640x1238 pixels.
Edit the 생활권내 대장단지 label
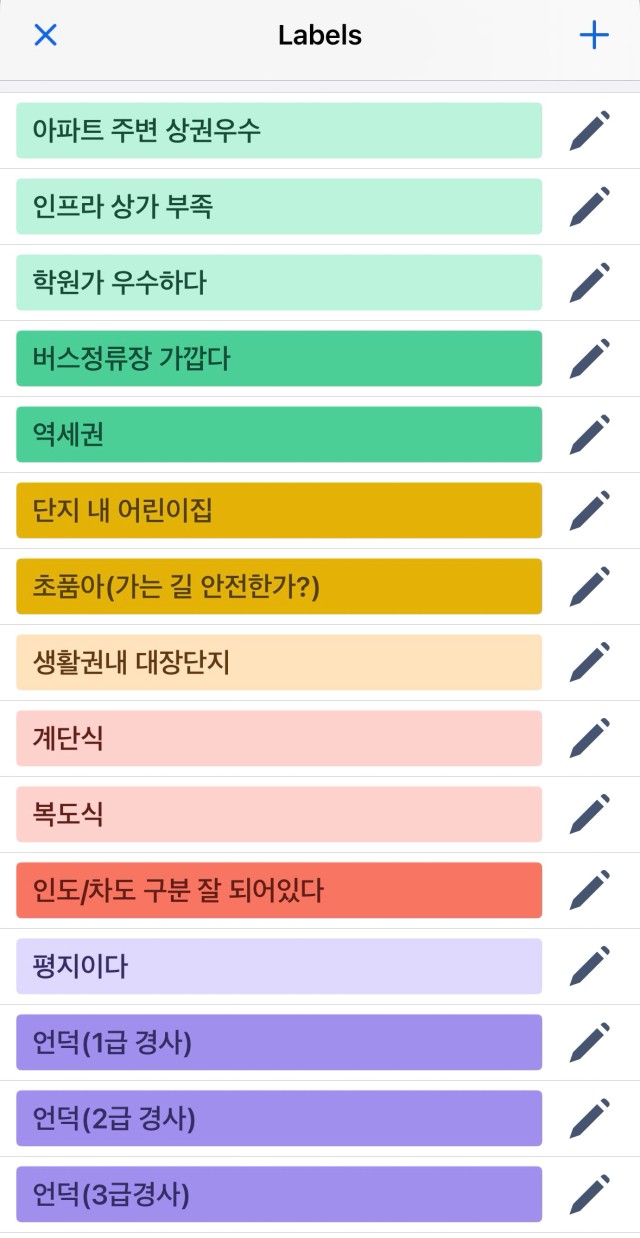[590, 663]
